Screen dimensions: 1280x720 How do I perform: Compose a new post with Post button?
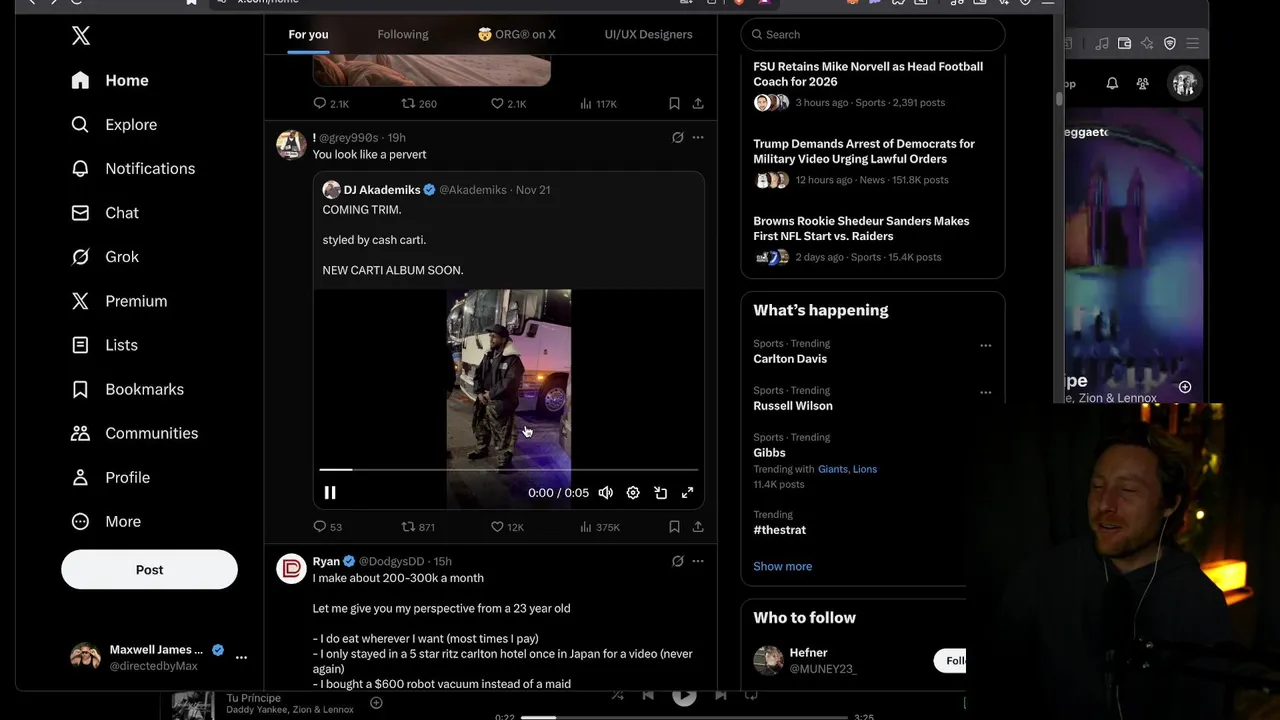[149, 569]
